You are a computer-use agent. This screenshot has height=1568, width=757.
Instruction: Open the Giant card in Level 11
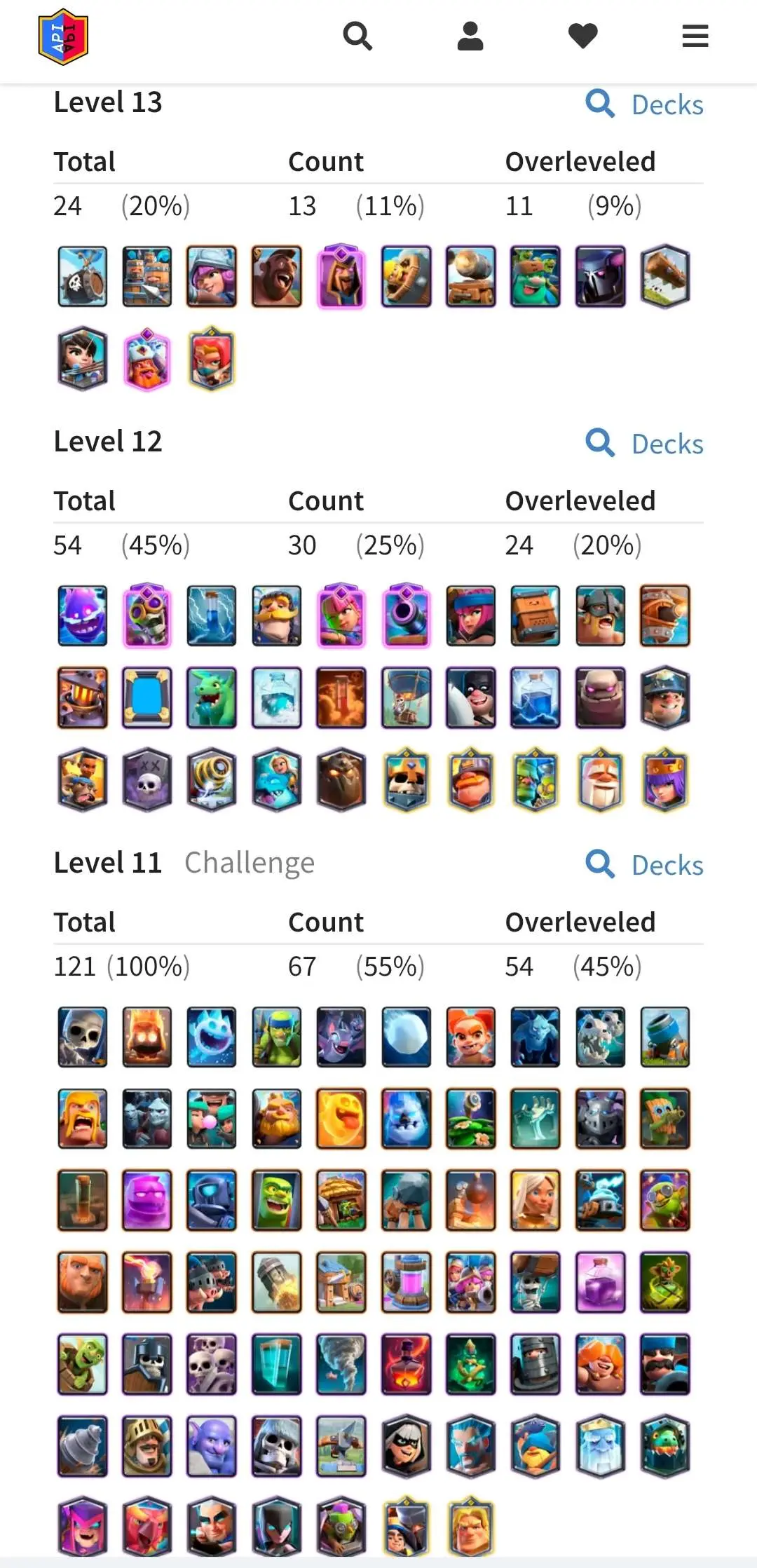pyautogui.click(x=83, y=1281)
